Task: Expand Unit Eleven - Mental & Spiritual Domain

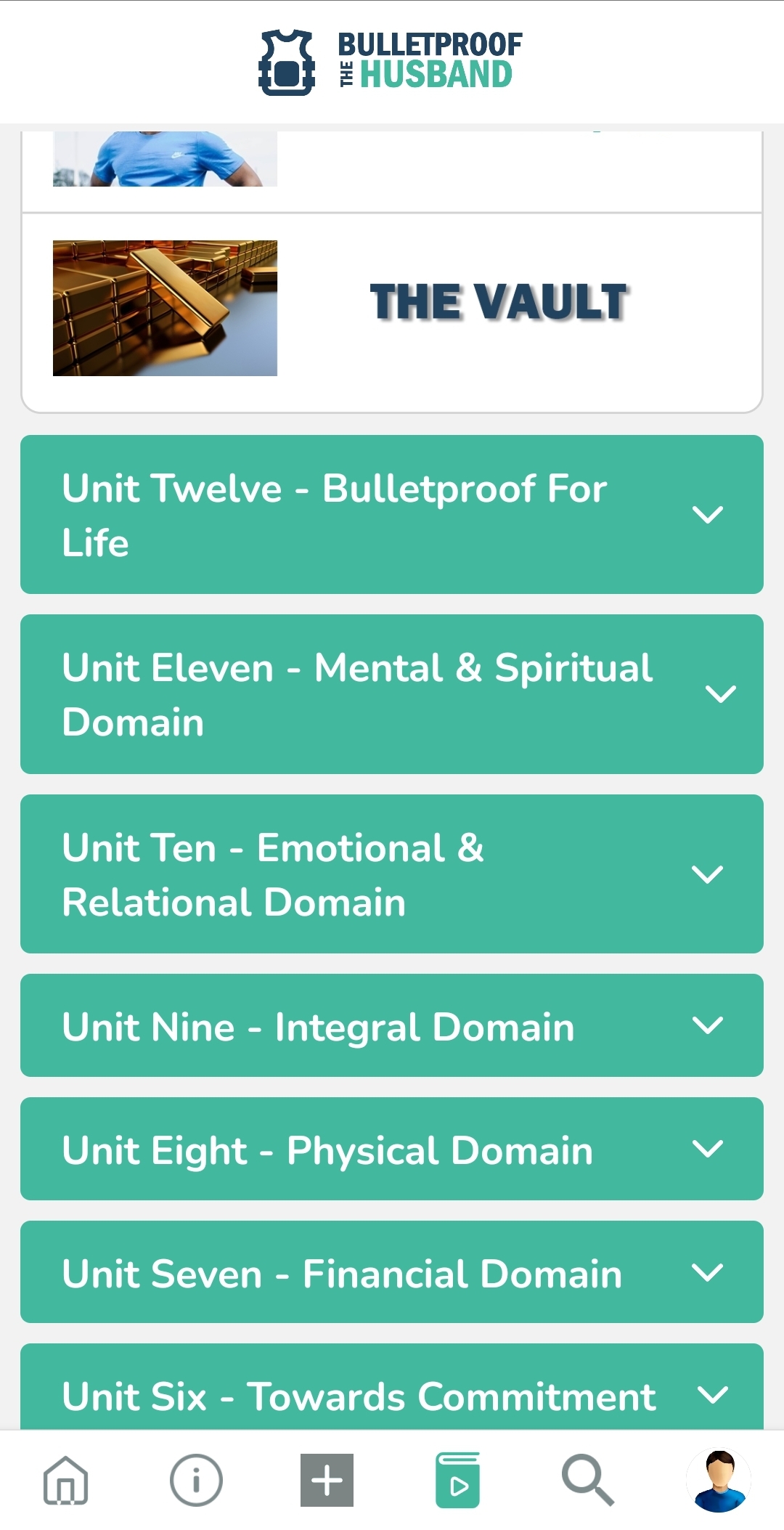Action: (x=392, y=693)
